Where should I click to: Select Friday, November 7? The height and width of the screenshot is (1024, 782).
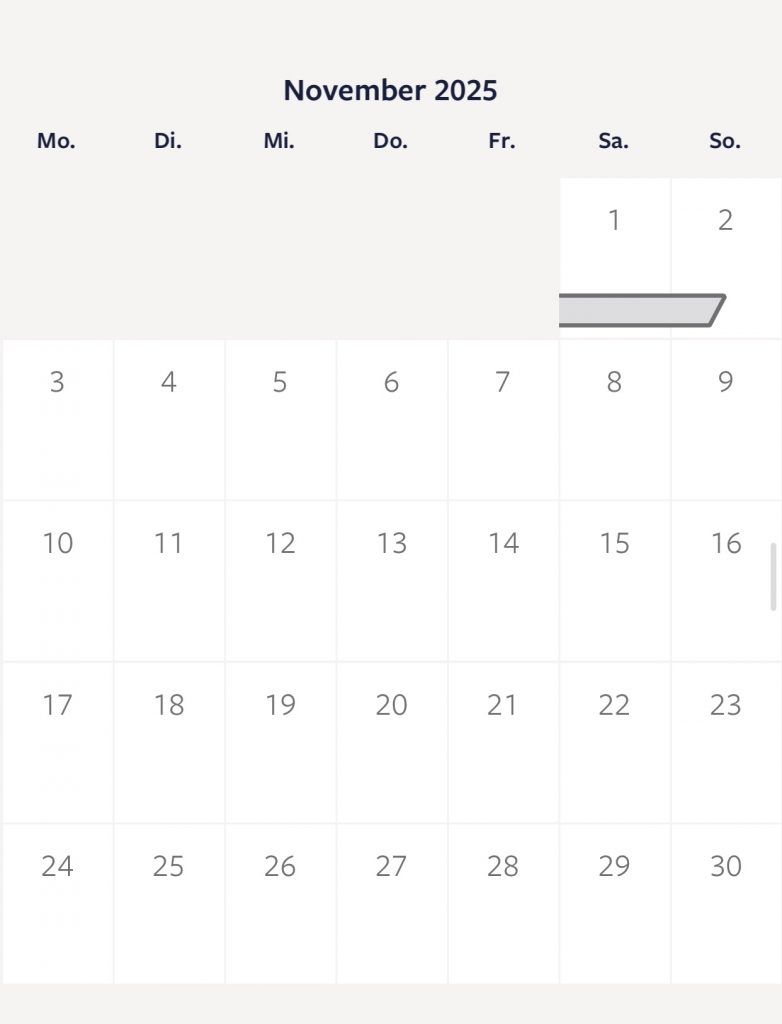click(503, 418)
